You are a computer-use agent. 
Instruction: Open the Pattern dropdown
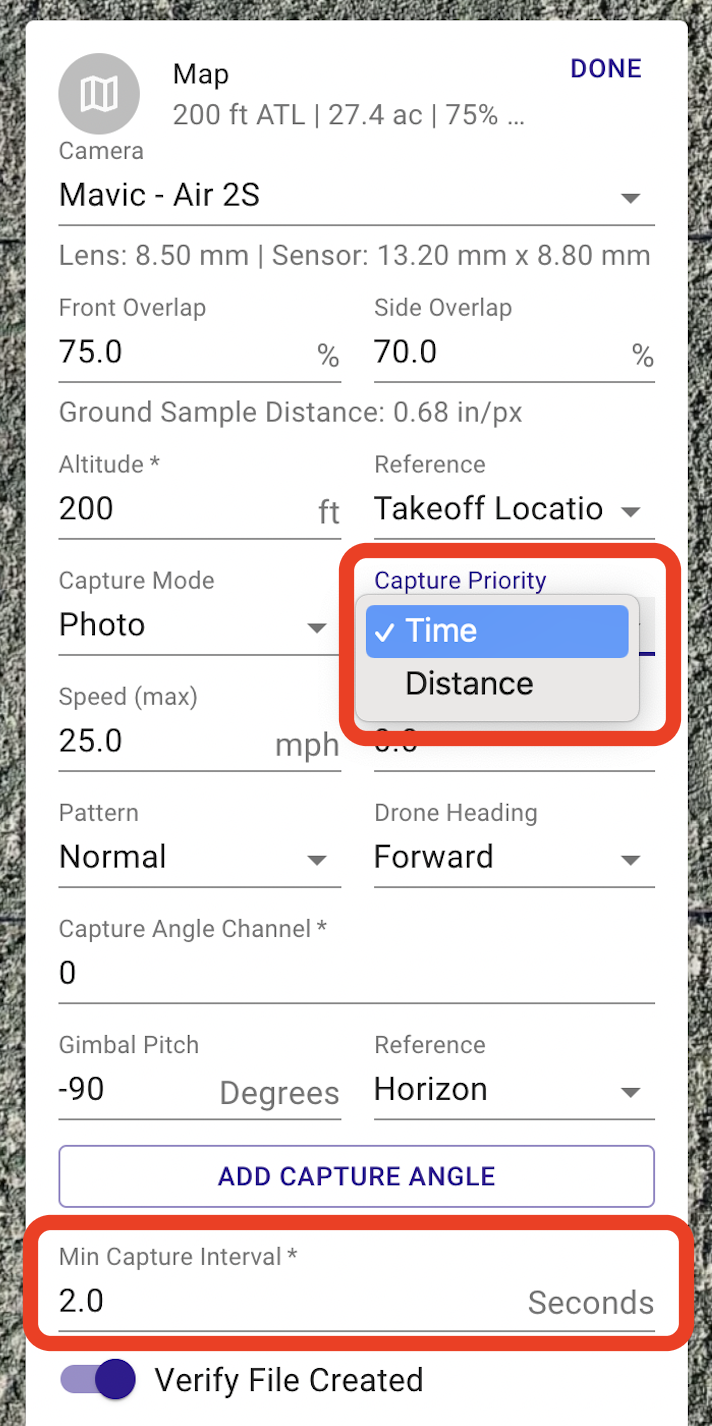[200, 857]
